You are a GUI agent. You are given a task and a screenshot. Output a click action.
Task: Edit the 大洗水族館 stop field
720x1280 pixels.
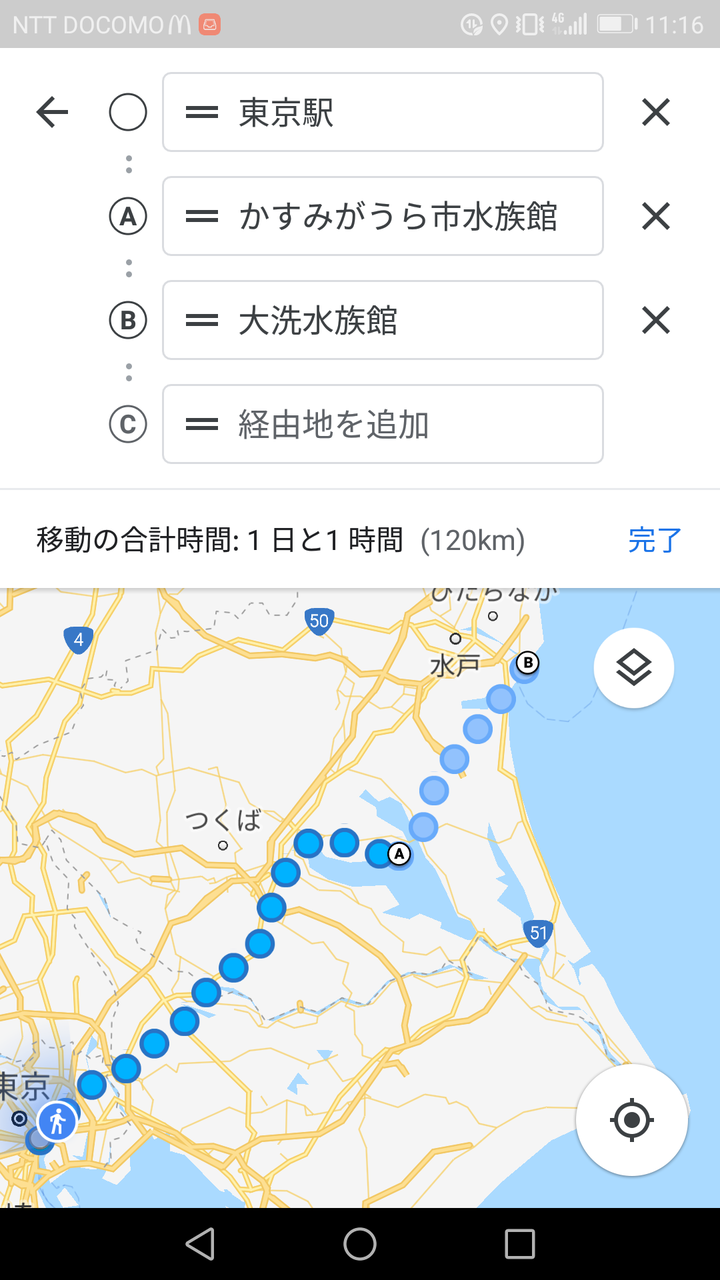click(x=383, y=320)
